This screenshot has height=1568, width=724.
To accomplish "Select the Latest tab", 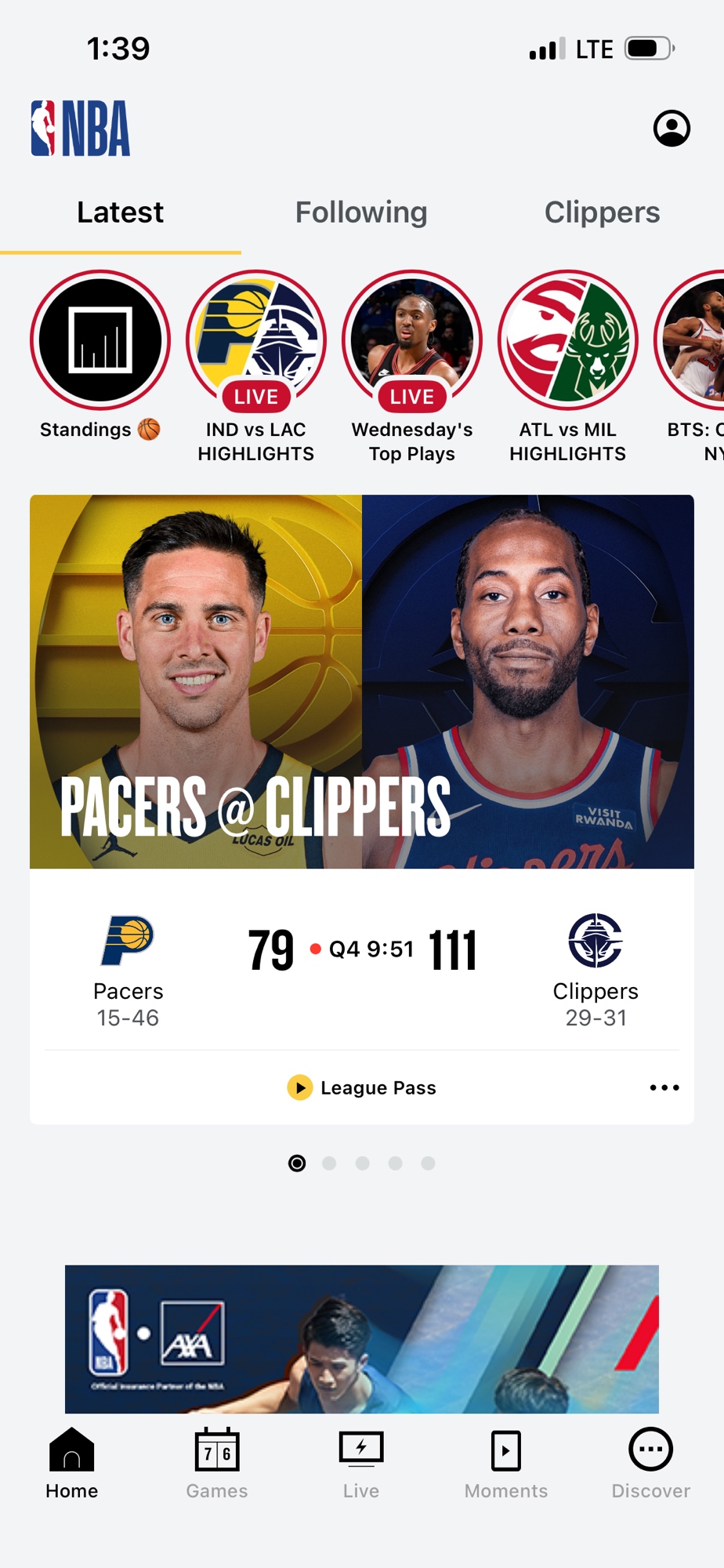I will [x=120, y=212].
